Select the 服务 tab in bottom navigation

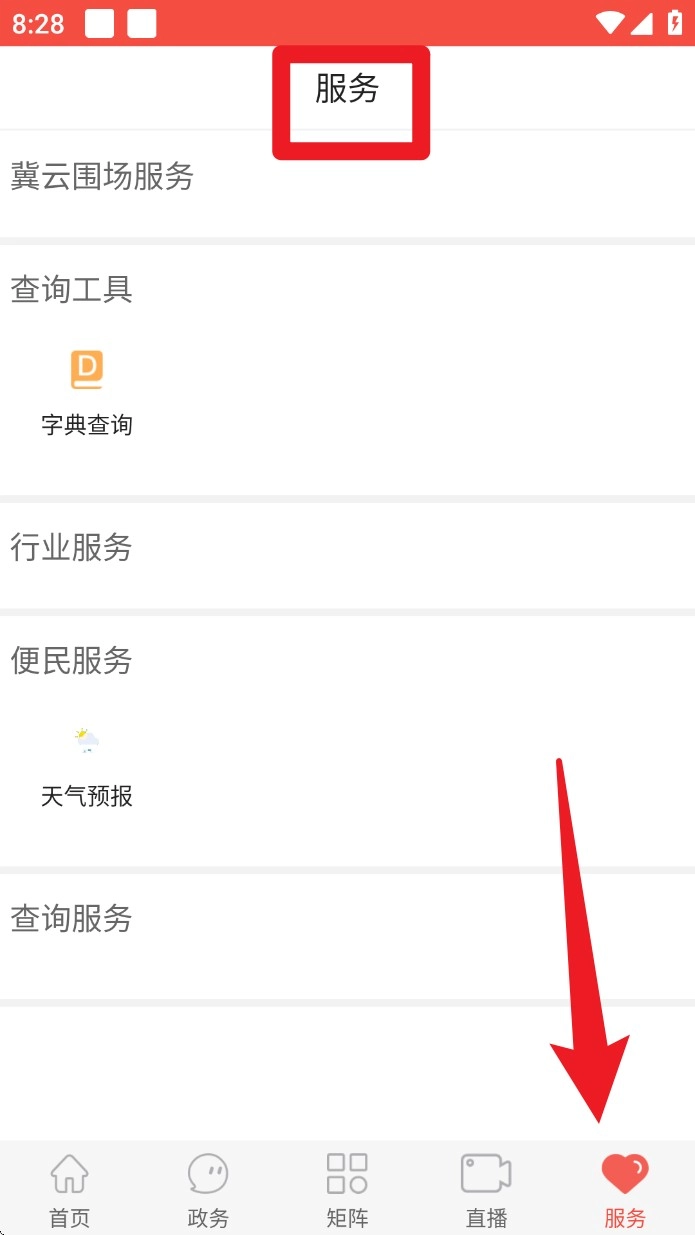coord(625,1189)
